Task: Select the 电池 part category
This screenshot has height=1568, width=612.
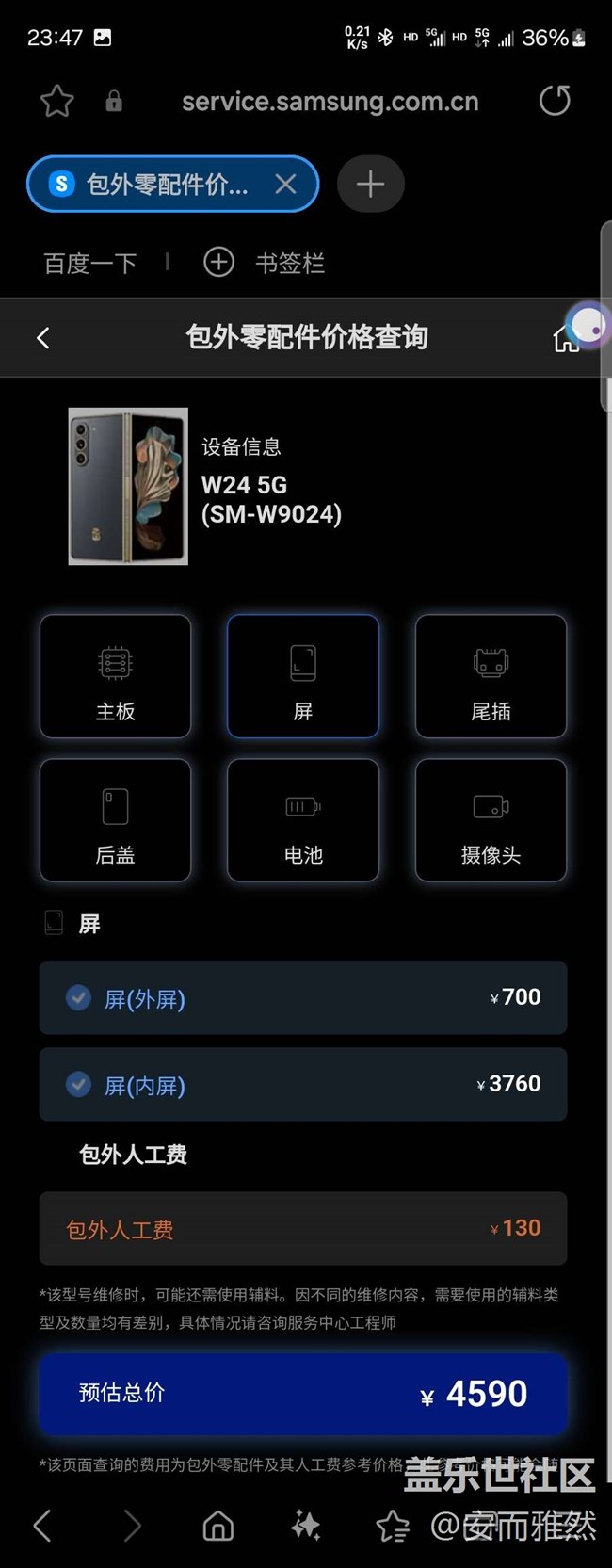Action: coord(303,820)
